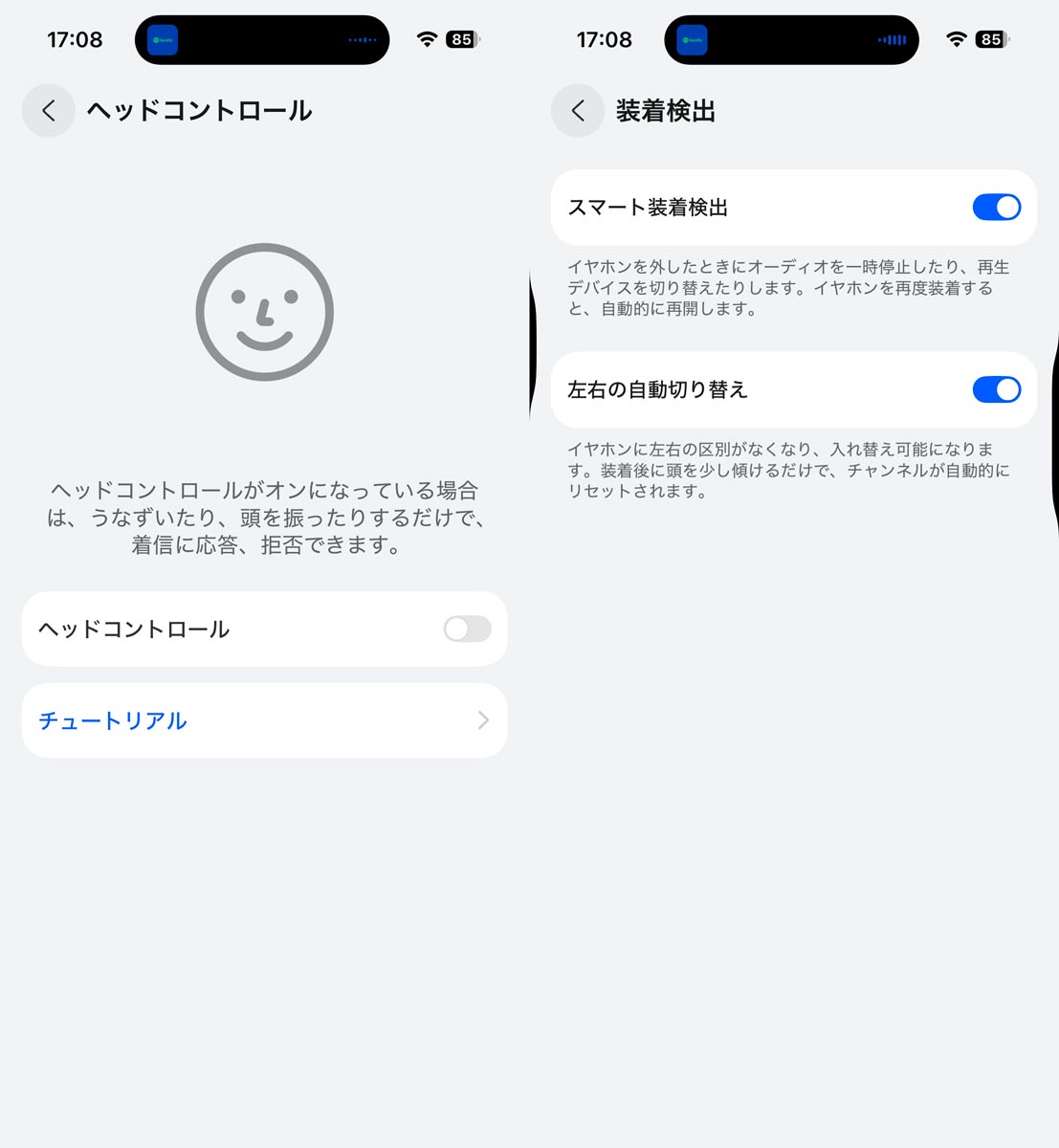This screenshot has width=1059, height=1148.
Task: Go back from 装着検出 screen
Action: (578, 111)
